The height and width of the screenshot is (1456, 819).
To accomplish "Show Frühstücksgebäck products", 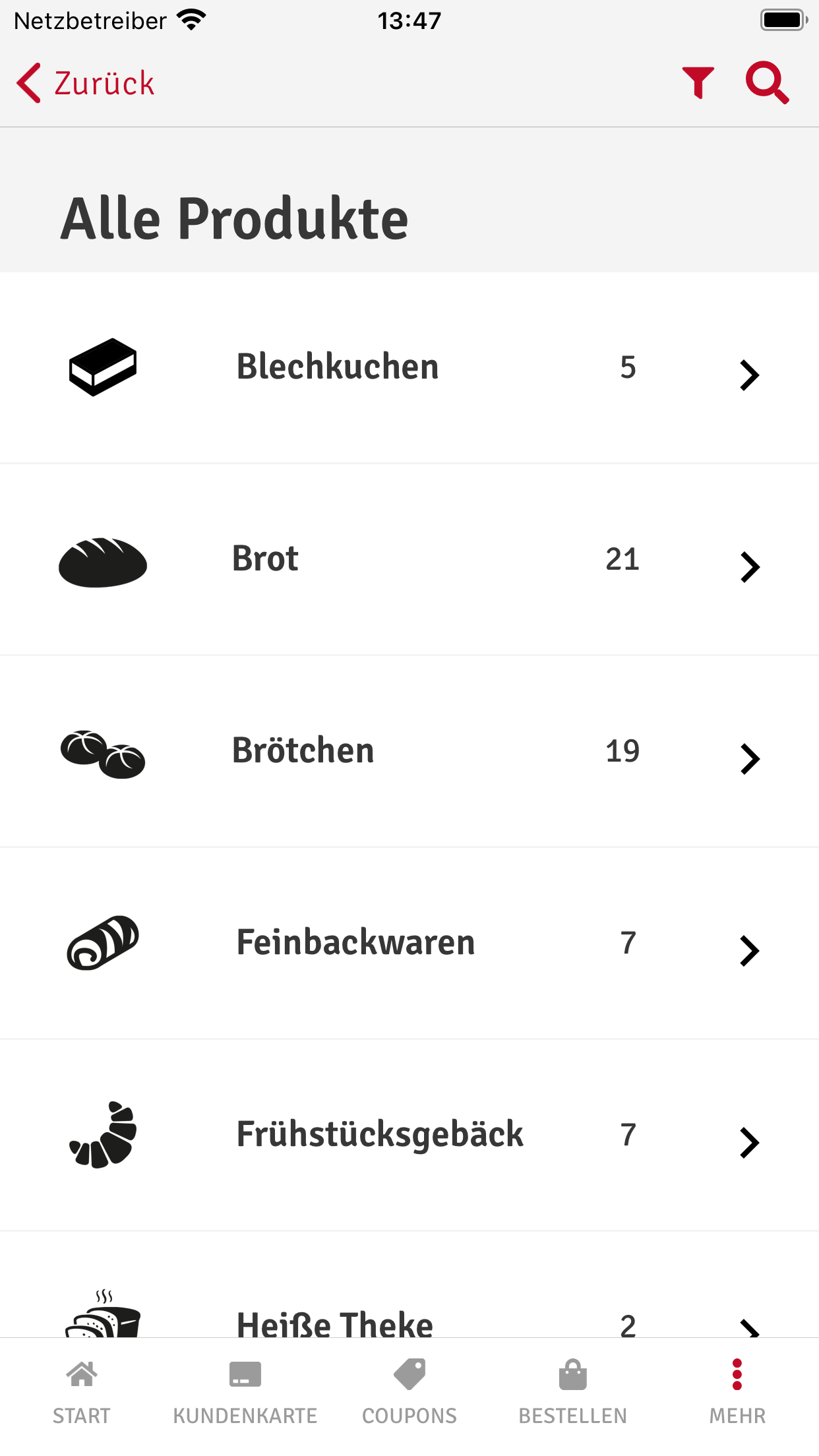I will (409, 1136).
